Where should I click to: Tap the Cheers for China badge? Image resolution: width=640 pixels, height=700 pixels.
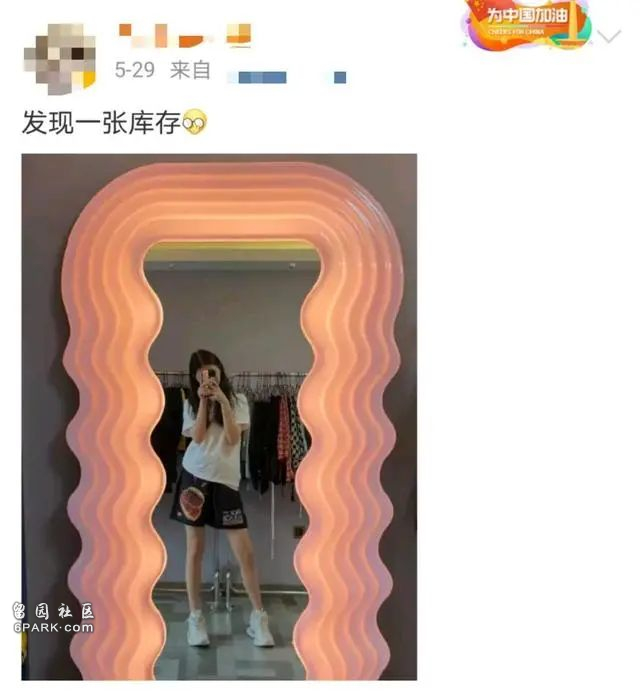[526, 23]
